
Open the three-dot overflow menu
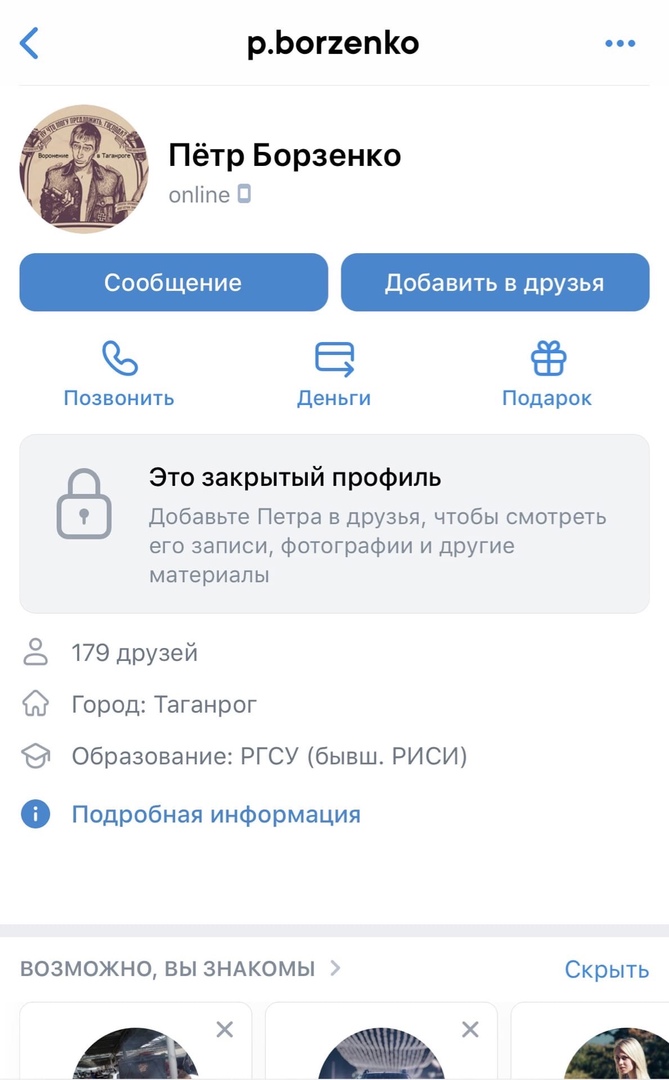click(x=620, y=43)
